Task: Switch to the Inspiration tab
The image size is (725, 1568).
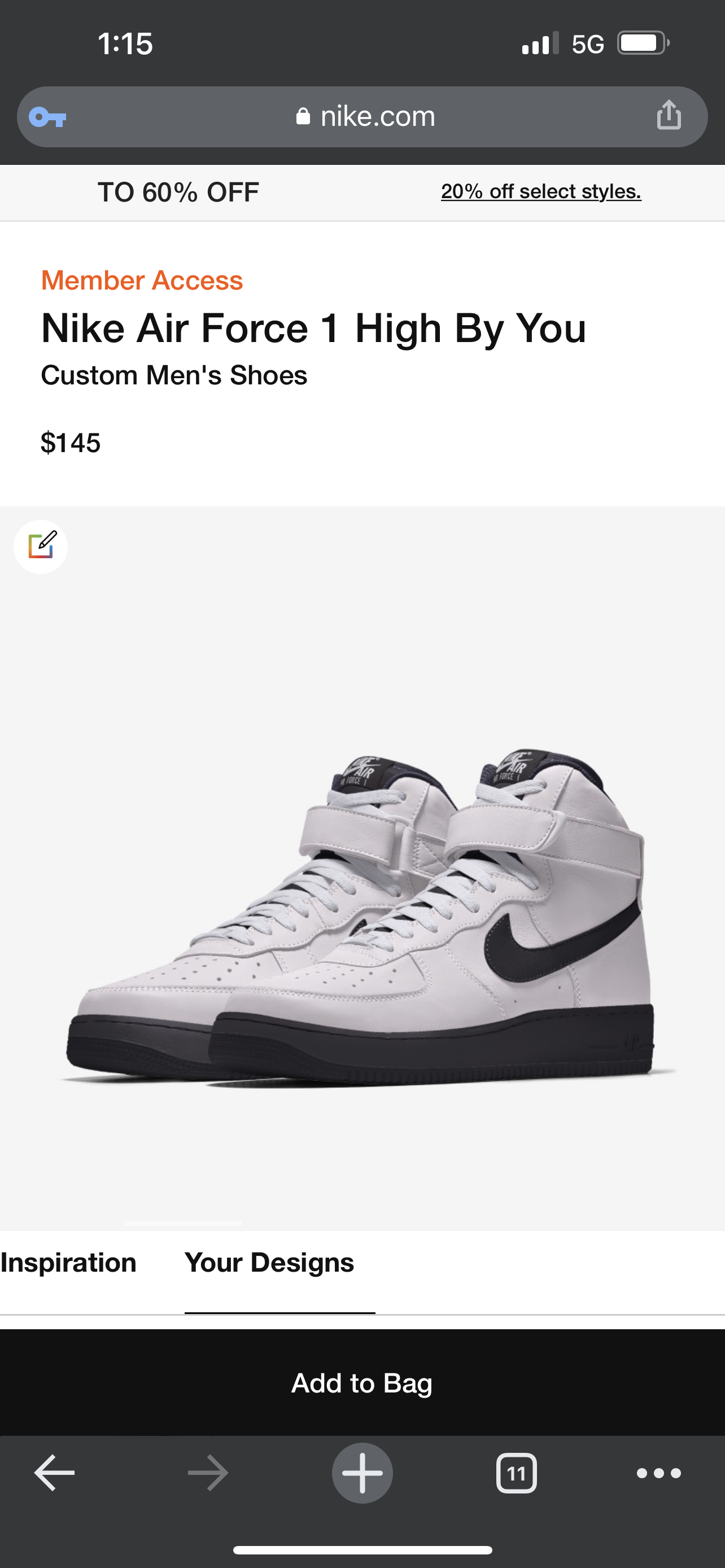Action: click(68, 1263)
